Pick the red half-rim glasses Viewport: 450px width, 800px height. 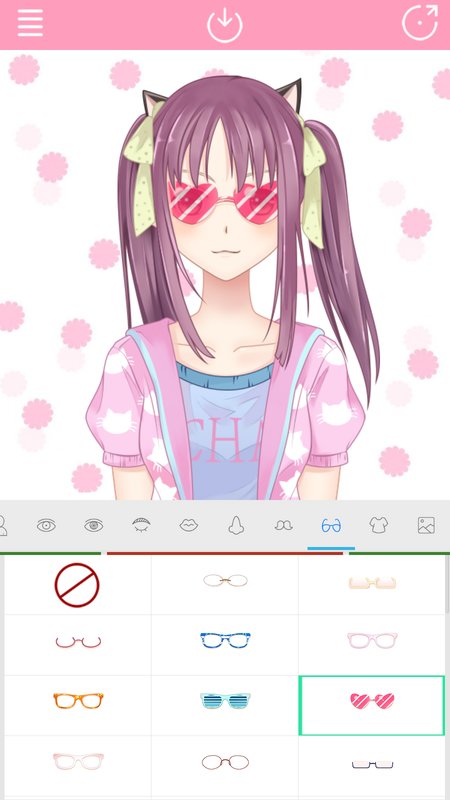pyautogui.click(x=78, y=641)
